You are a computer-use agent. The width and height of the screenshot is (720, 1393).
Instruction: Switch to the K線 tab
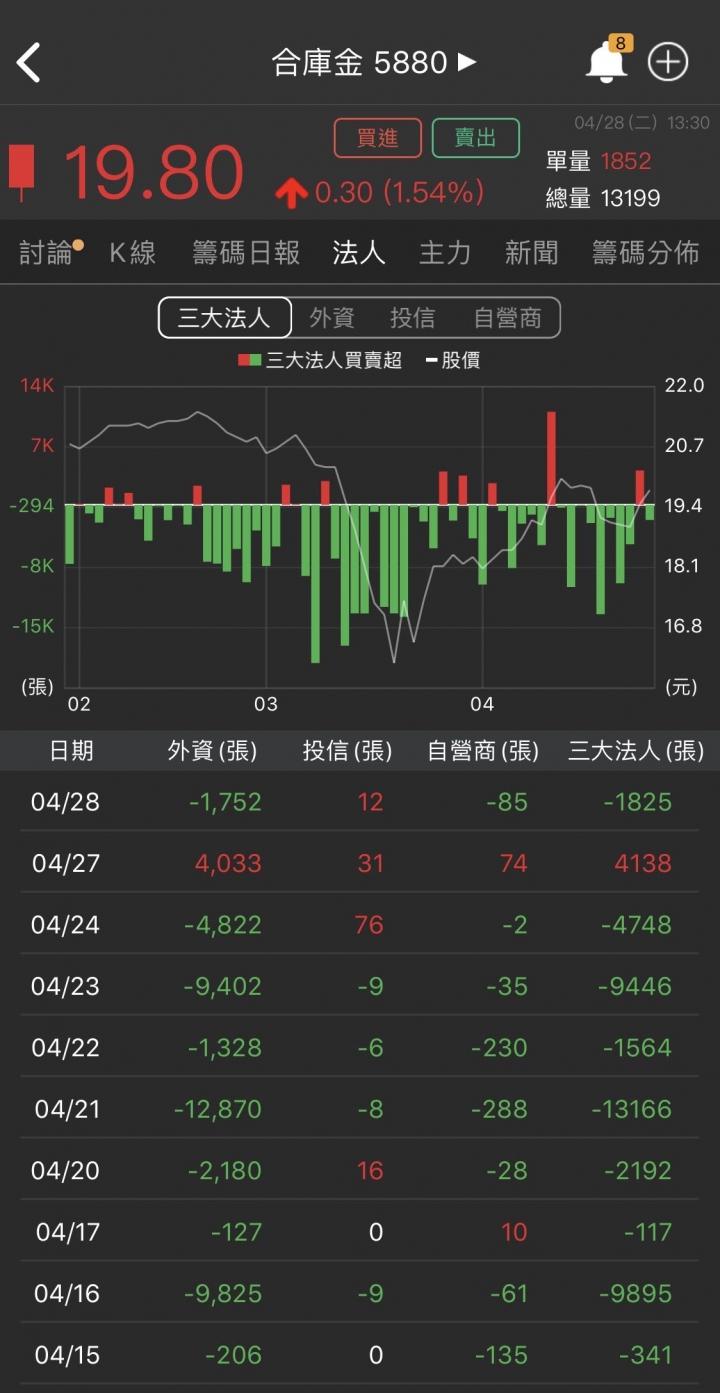[133, 253]
